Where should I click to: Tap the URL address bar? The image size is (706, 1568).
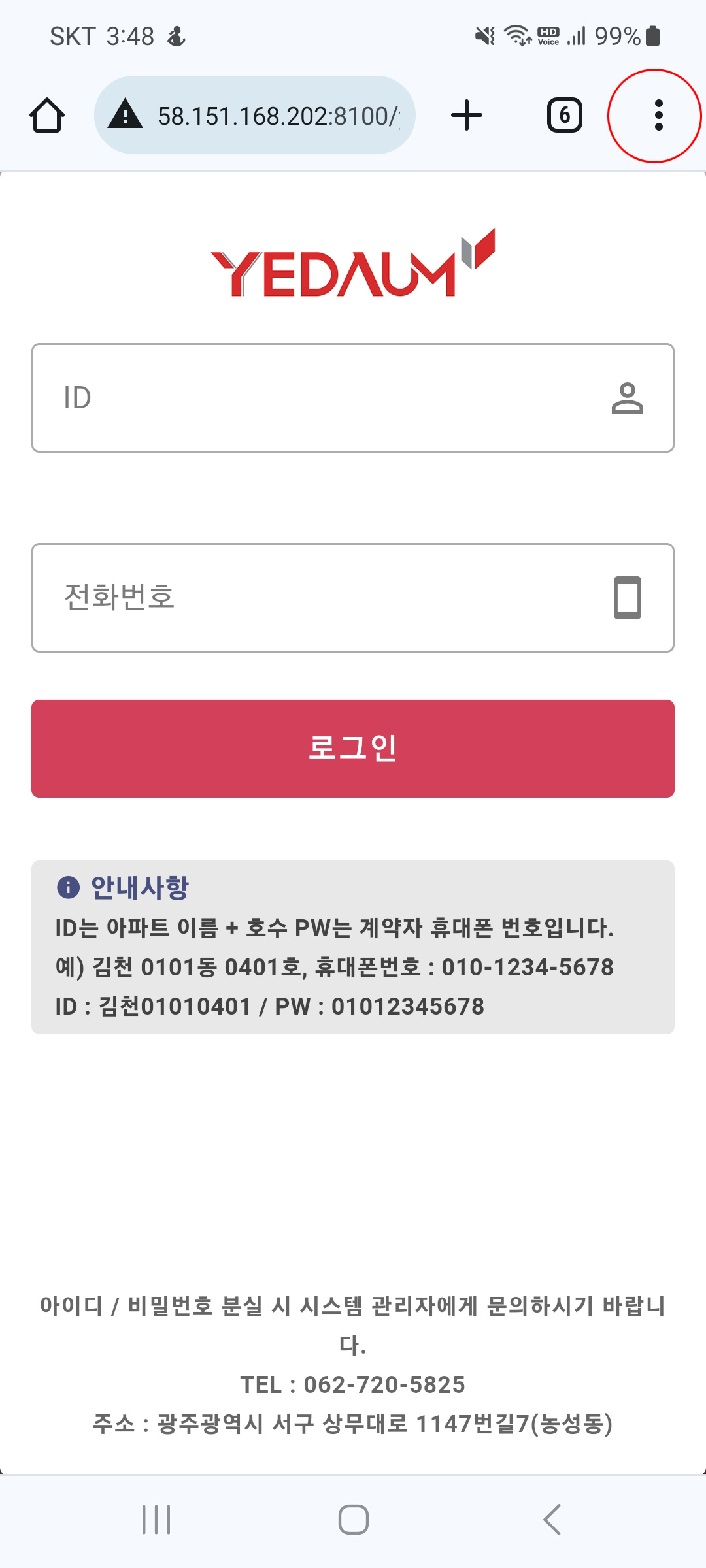[255, 116]
